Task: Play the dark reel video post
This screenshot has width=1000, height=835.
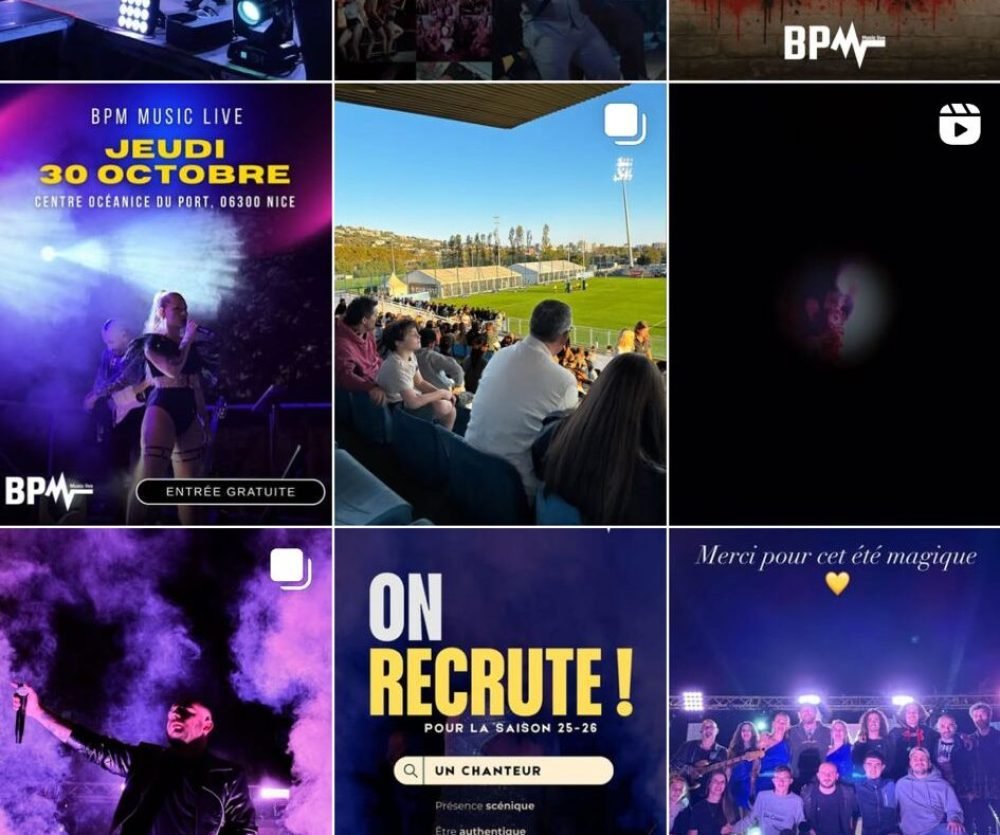Action: click(834, 304)
